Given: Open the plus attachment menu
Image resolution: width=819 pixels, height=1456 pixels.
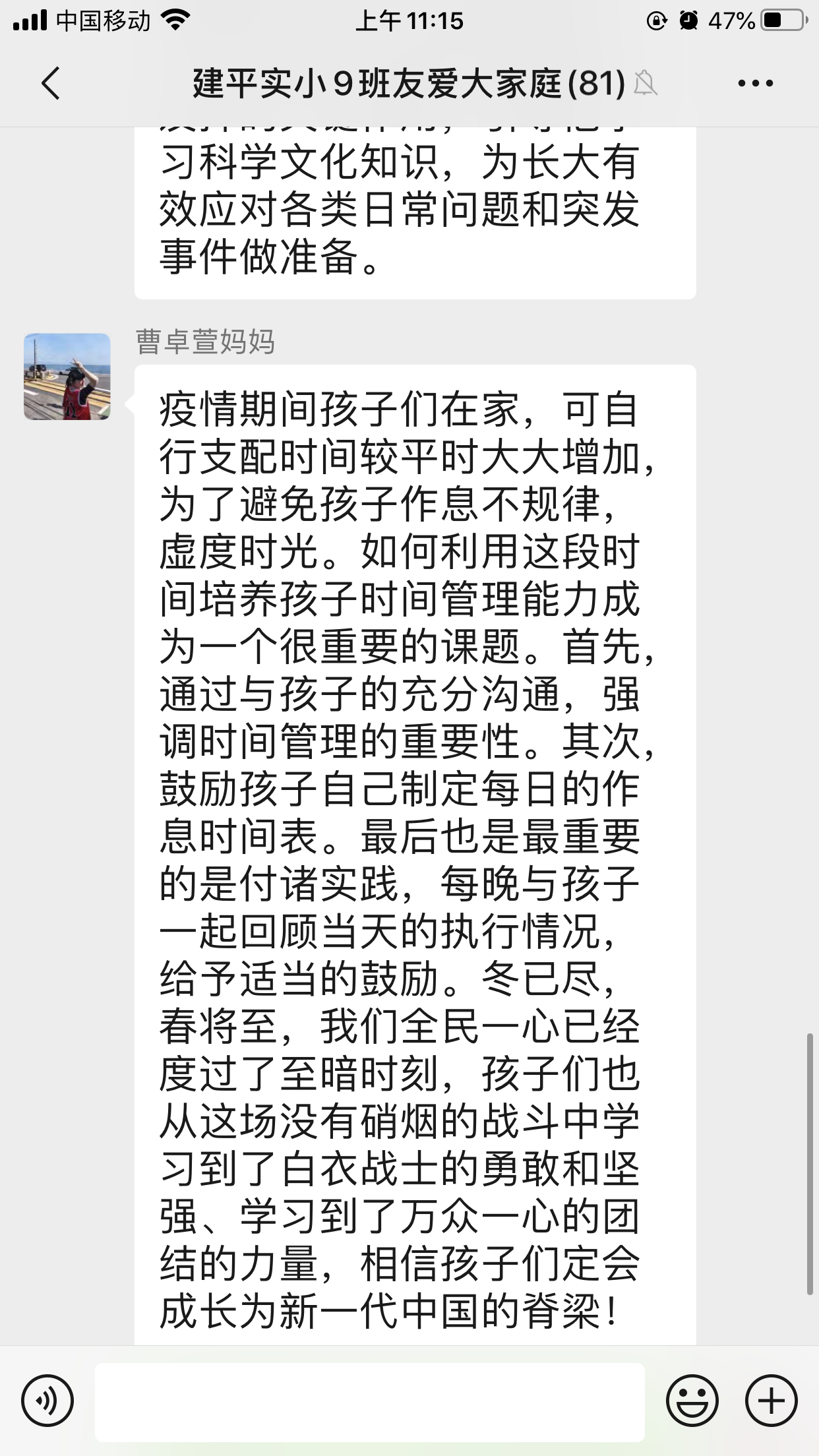Looking at the screenshot, I should pyautogui.click(x=771, y=1401).
